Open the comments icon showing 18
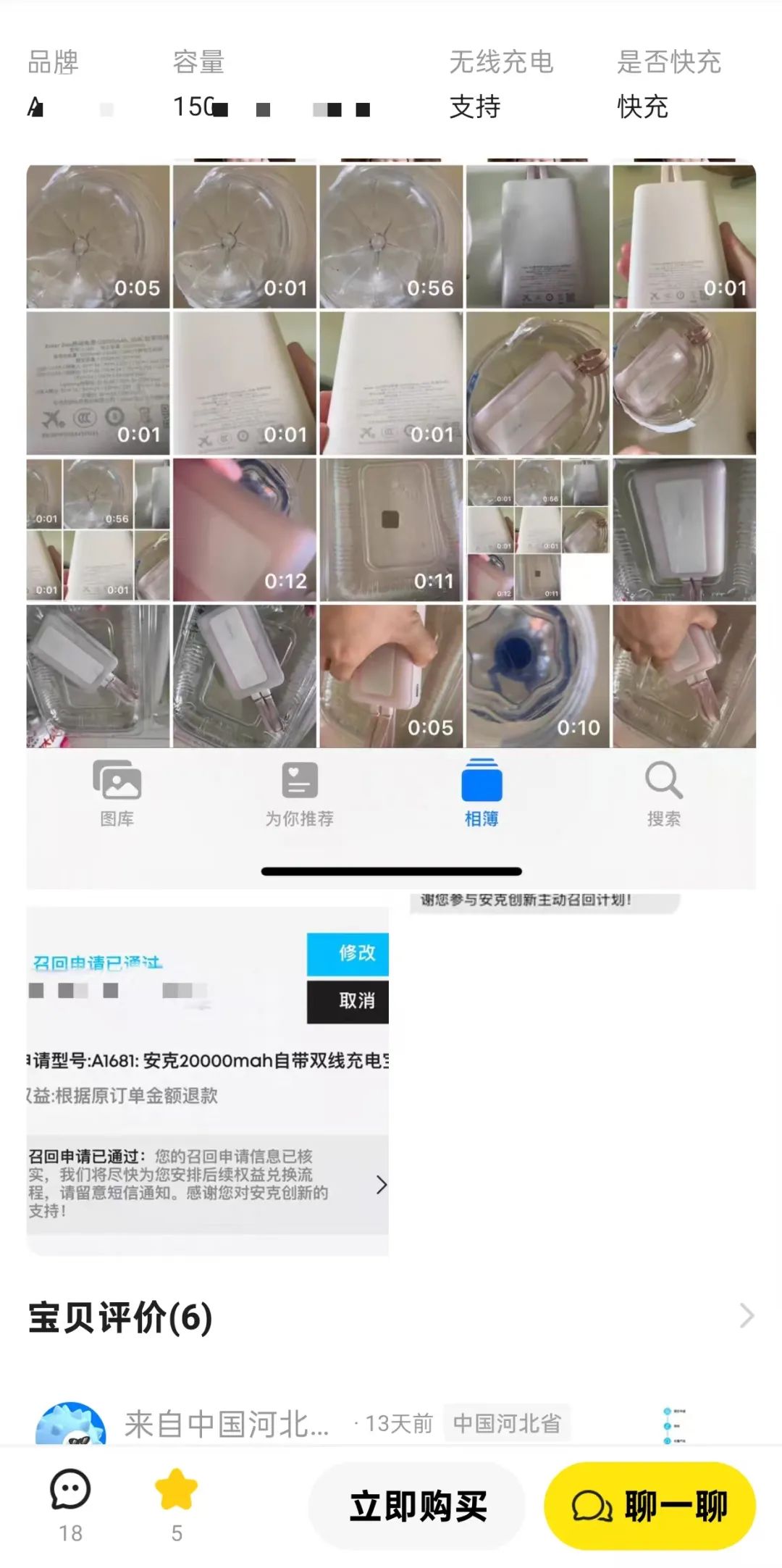Viewport: 782px width, 1568px height. pos(70,1503)
